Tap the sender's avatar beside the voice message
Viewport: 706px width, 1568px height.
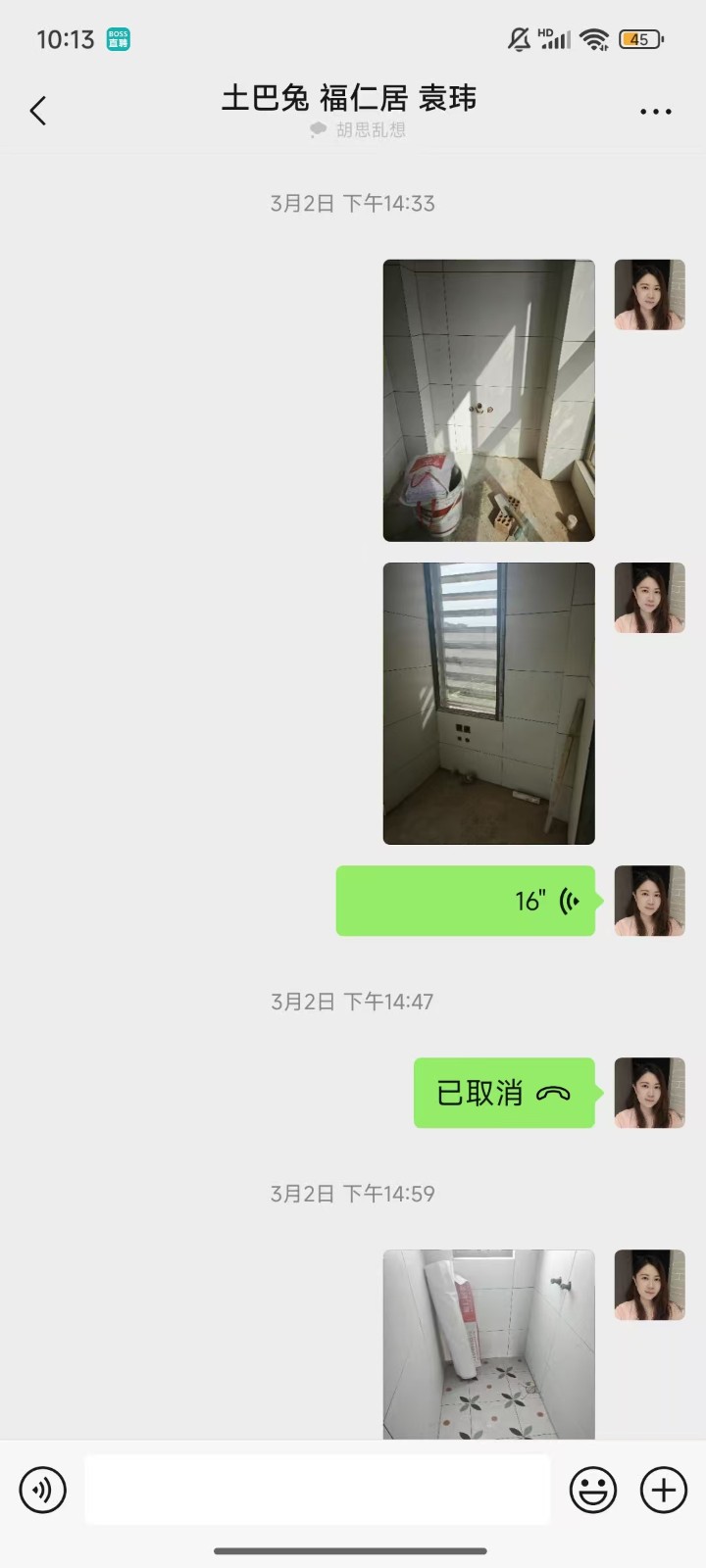[x=649, y=901]
